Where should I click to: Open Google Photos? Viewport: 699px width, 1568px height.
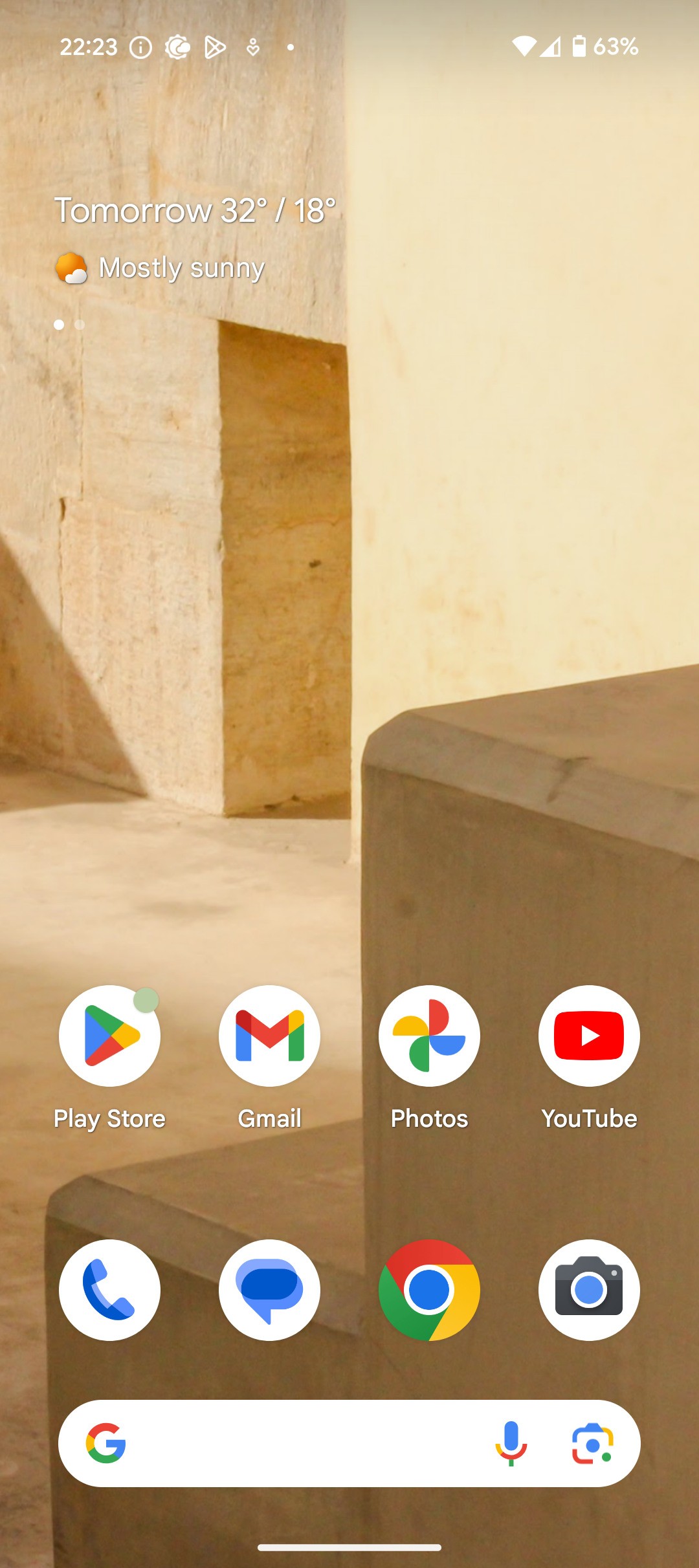(x=429, y=1036)
